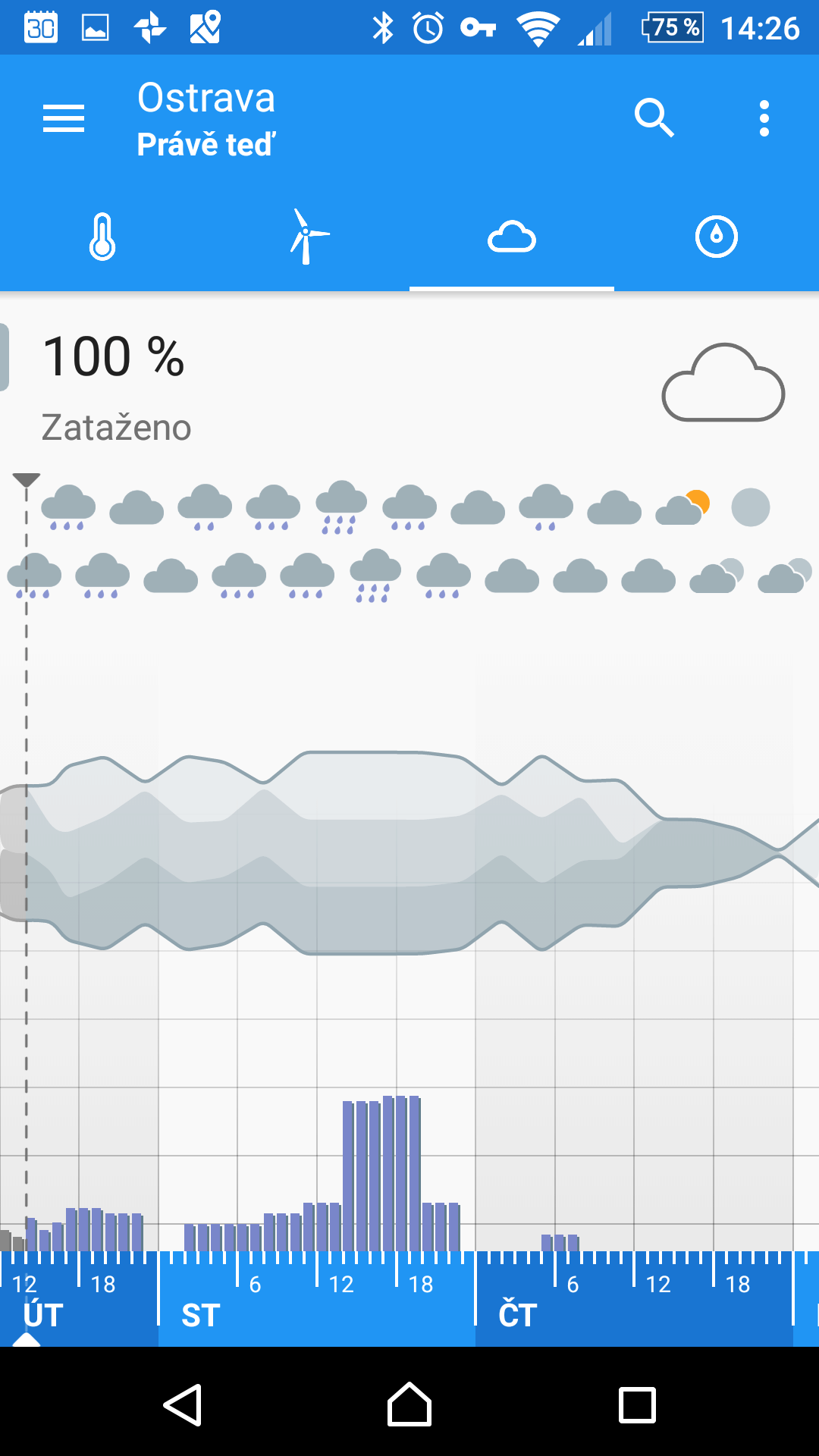
Task: Jump to ST day on timeline
Action: pyautogui.click(x=201, y=1315)
